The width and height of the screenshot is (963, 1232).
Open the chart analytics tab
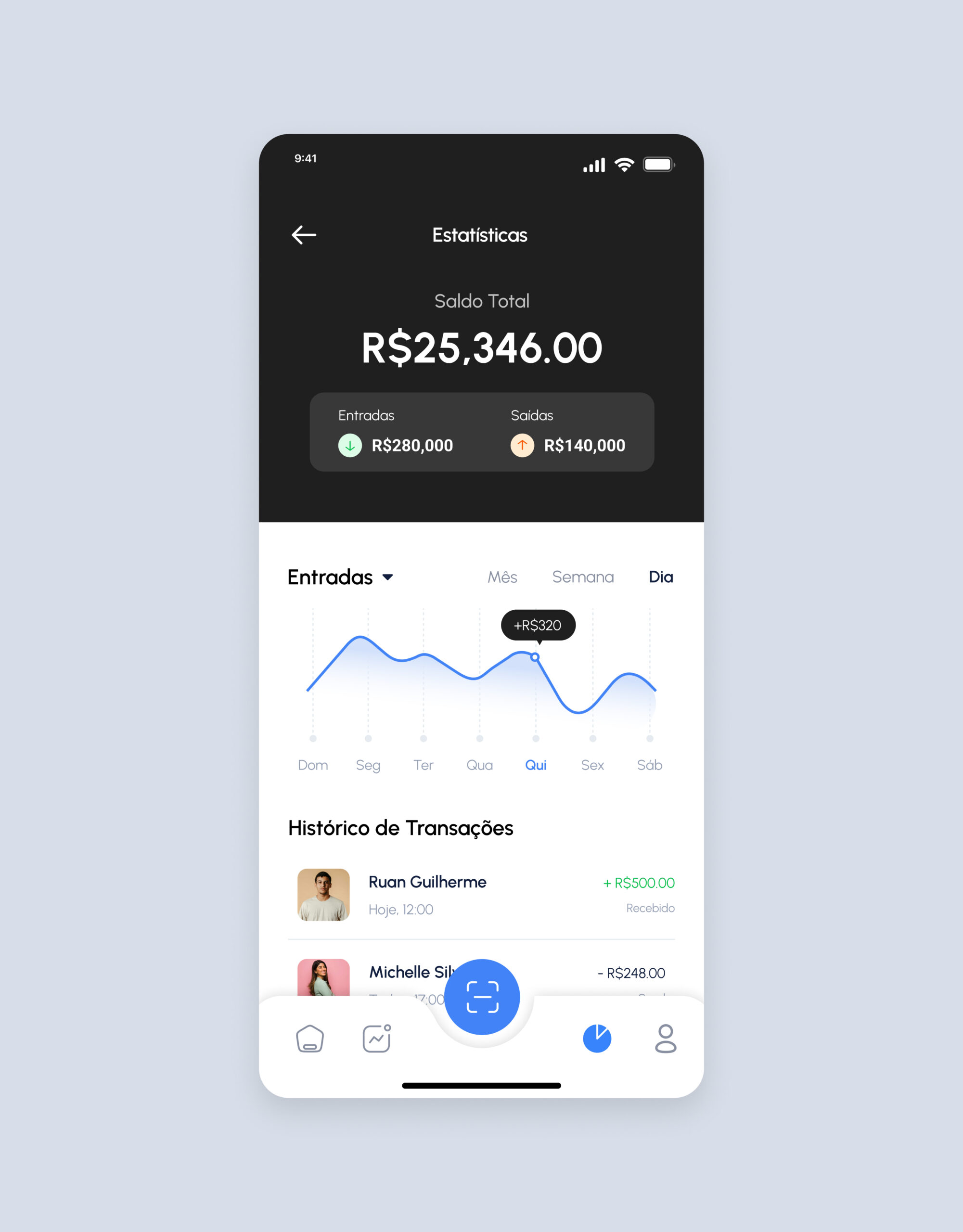tap(377, 1039)
